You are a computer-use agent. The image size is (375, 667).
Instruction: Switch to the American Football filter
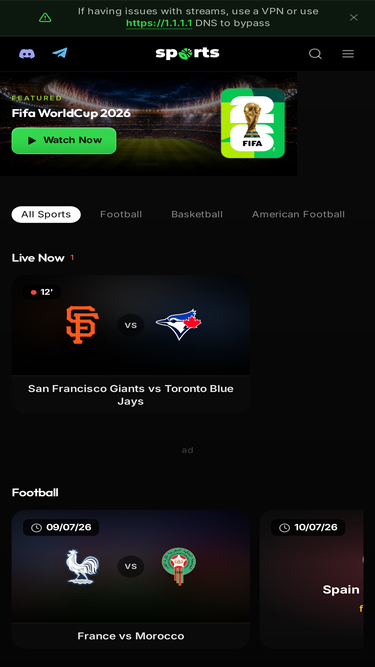click(298, 214)
